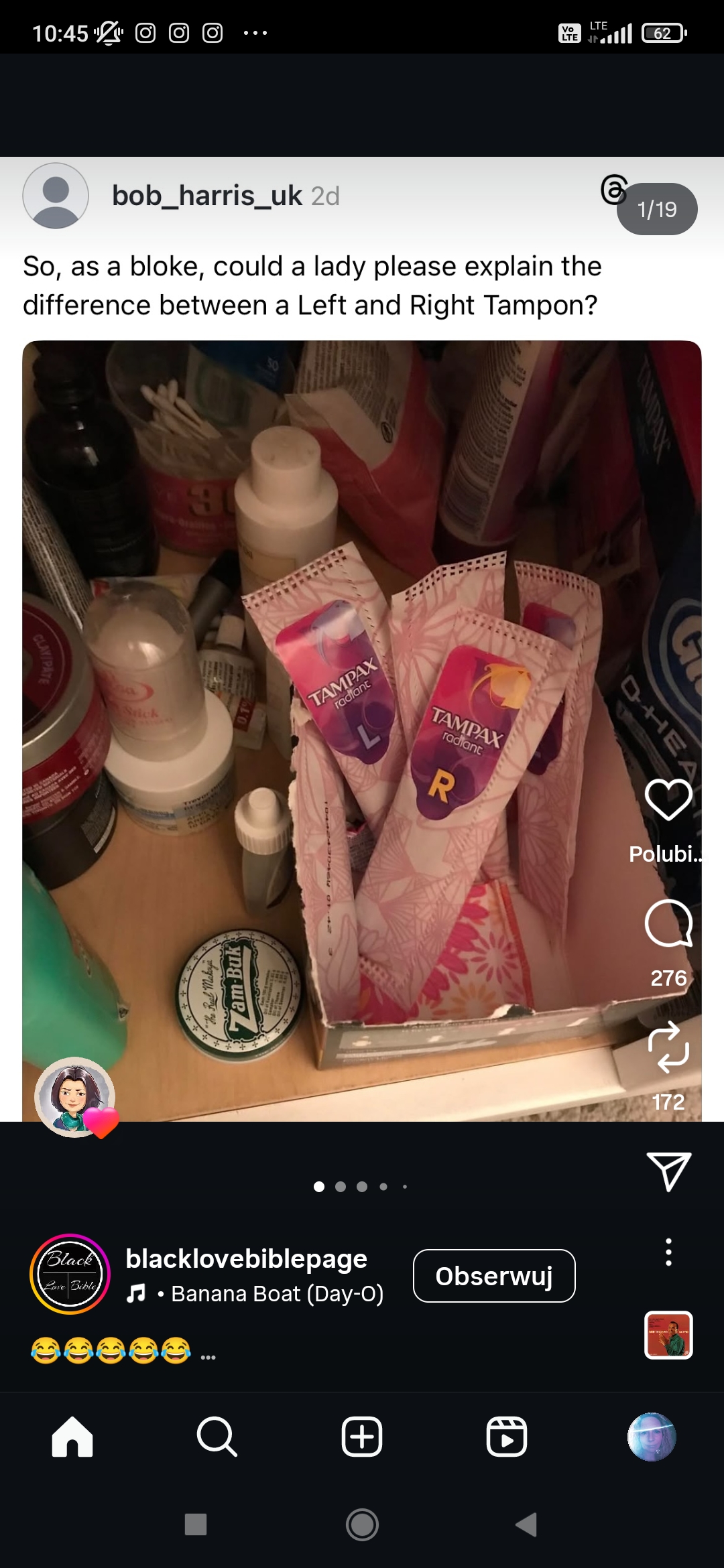Screen dimensions: 724x1568
Task: Open the audio cover thumbnail
Action: click(668, 1335)
